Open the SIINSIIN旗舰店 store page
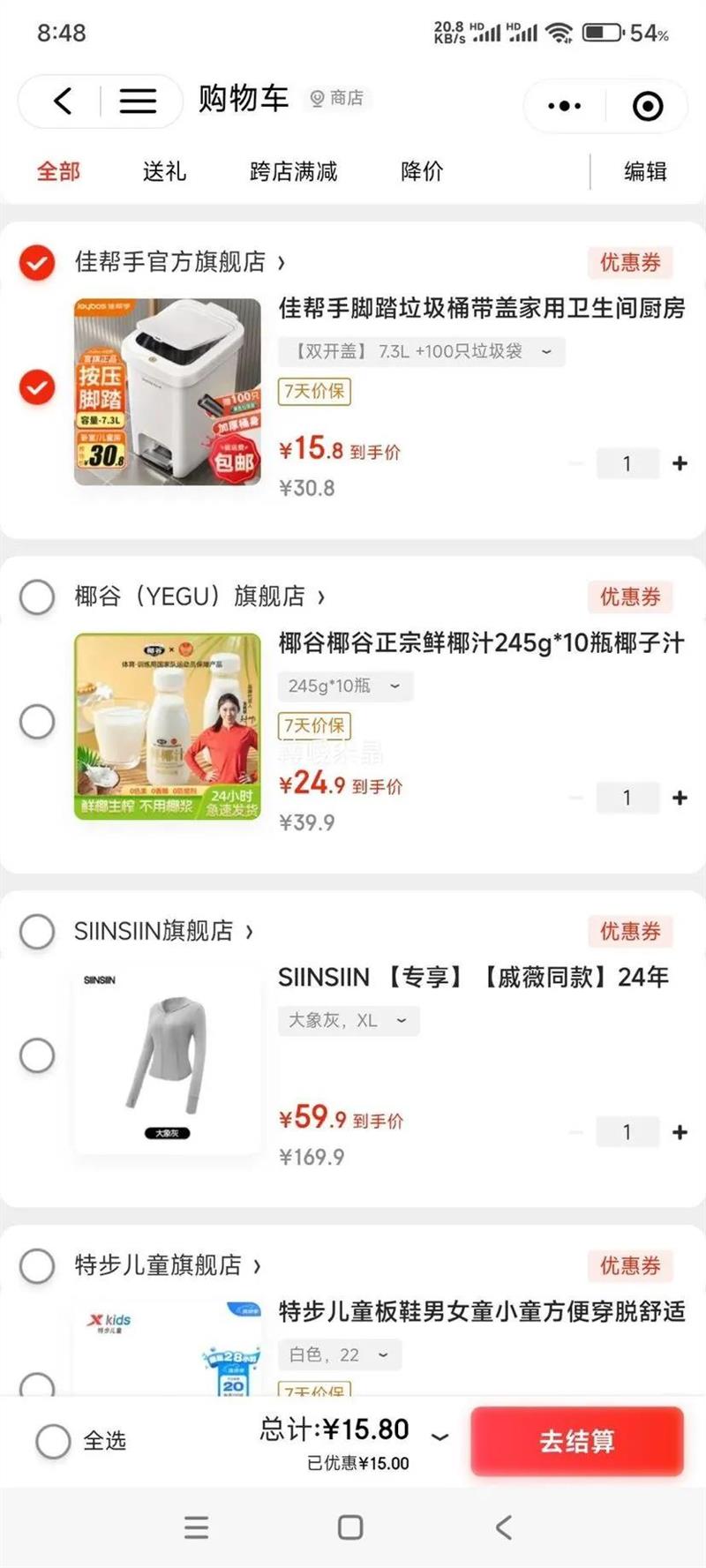The height and width of the screenshot is (1568, 706). pos(163,931)
